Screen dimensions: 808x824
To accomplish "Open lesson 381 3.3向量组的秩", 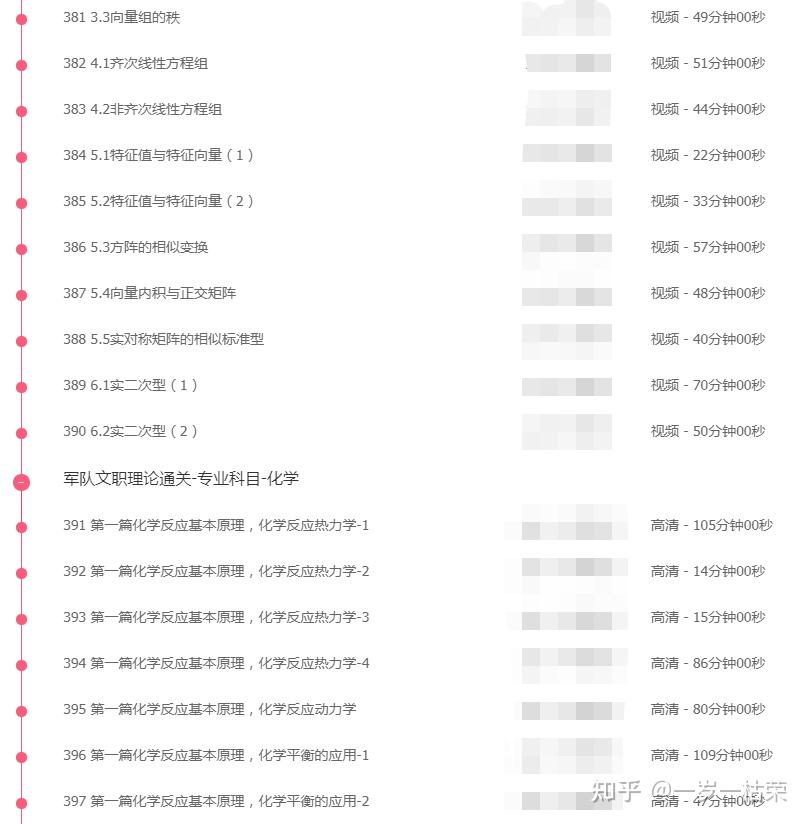I will [x=122, y=18].
